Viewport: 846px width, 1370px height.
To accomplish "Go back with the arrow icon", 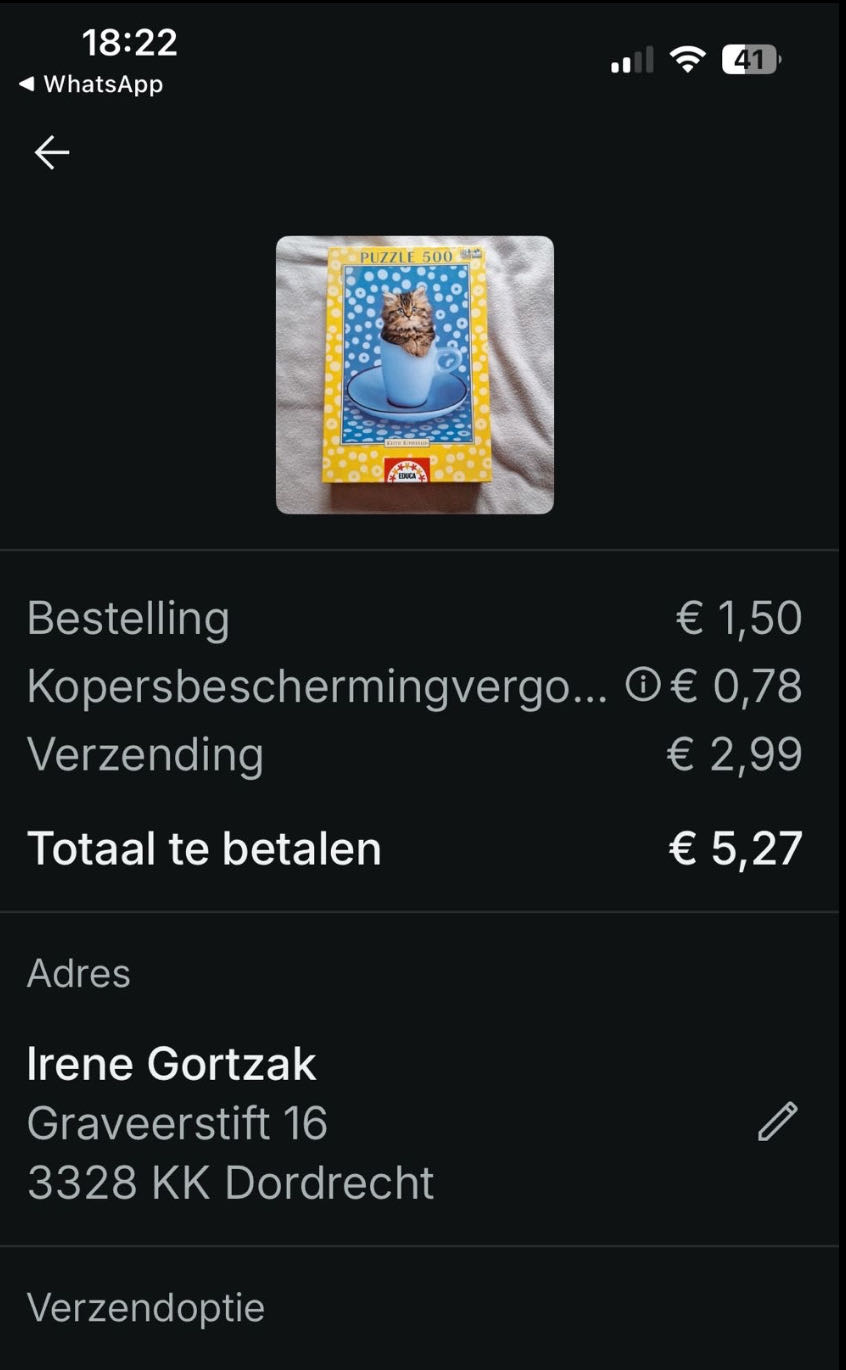I will (52, 152).
